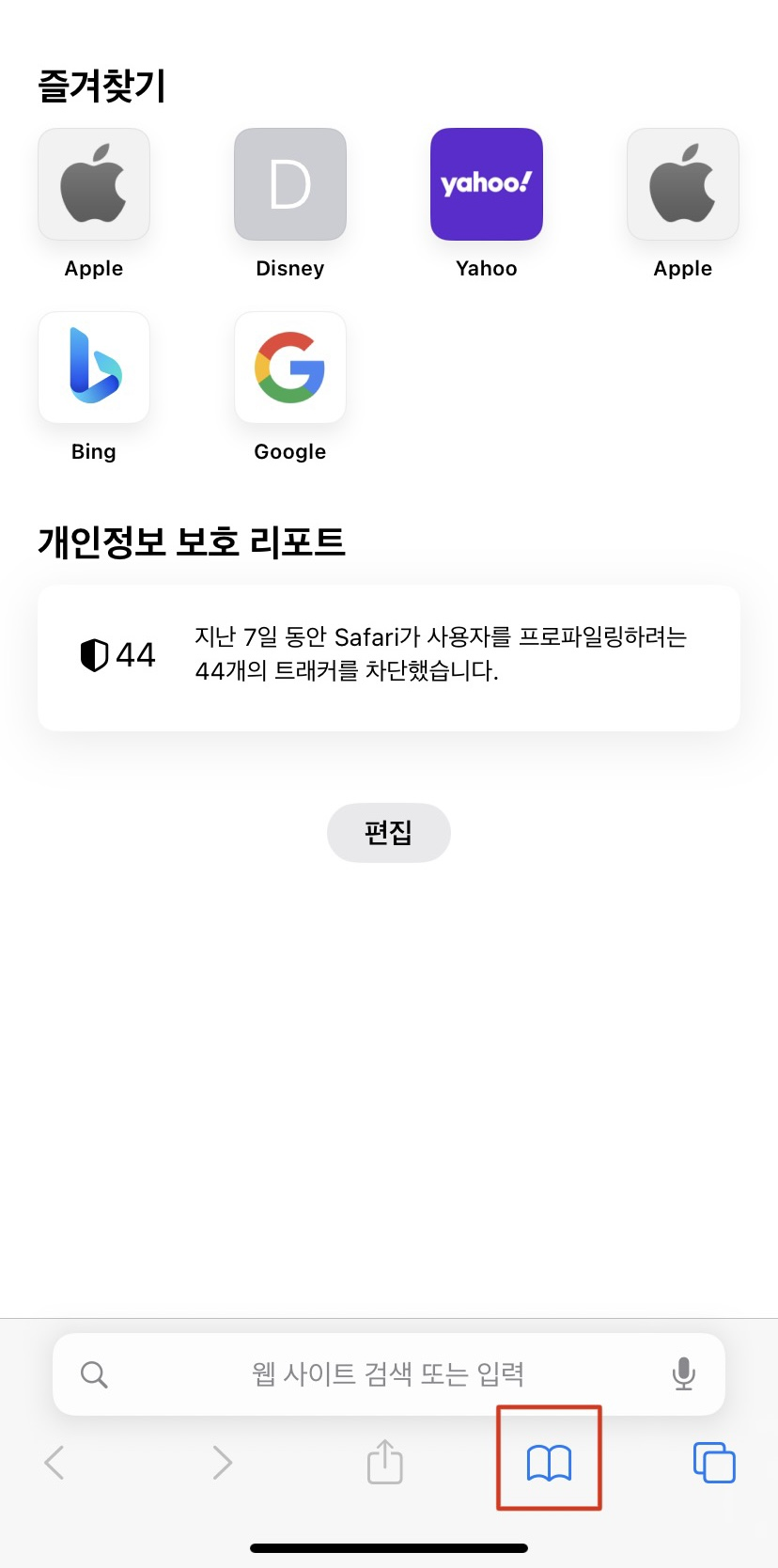The width and height of the screenshot is (778, 1568).
Task: Tap the home indicator bar at the bottom
Action: pos(388,1547)
